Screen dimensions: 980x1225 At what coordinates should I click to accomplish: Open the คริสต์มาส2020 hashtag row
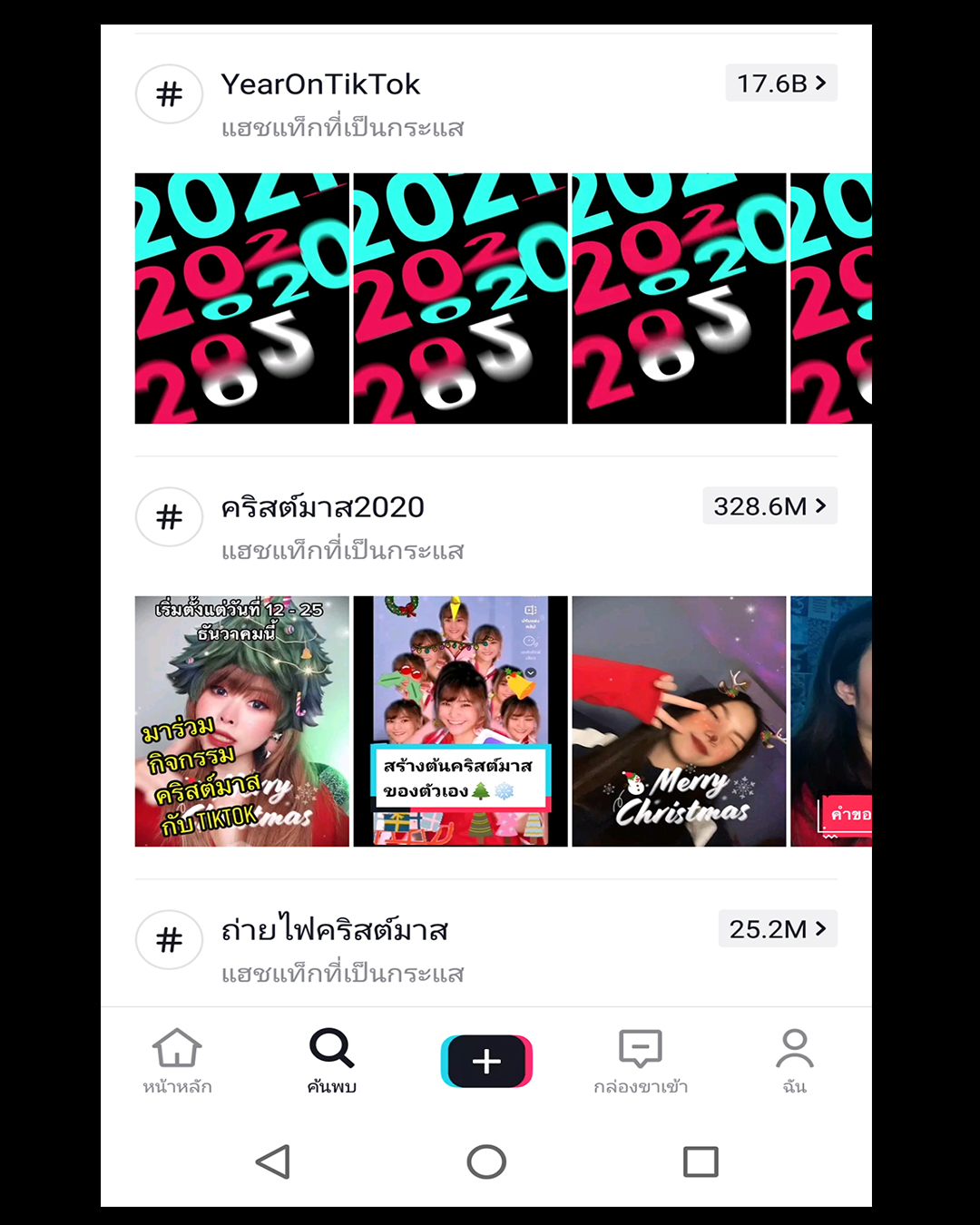[x=322, y=508]
